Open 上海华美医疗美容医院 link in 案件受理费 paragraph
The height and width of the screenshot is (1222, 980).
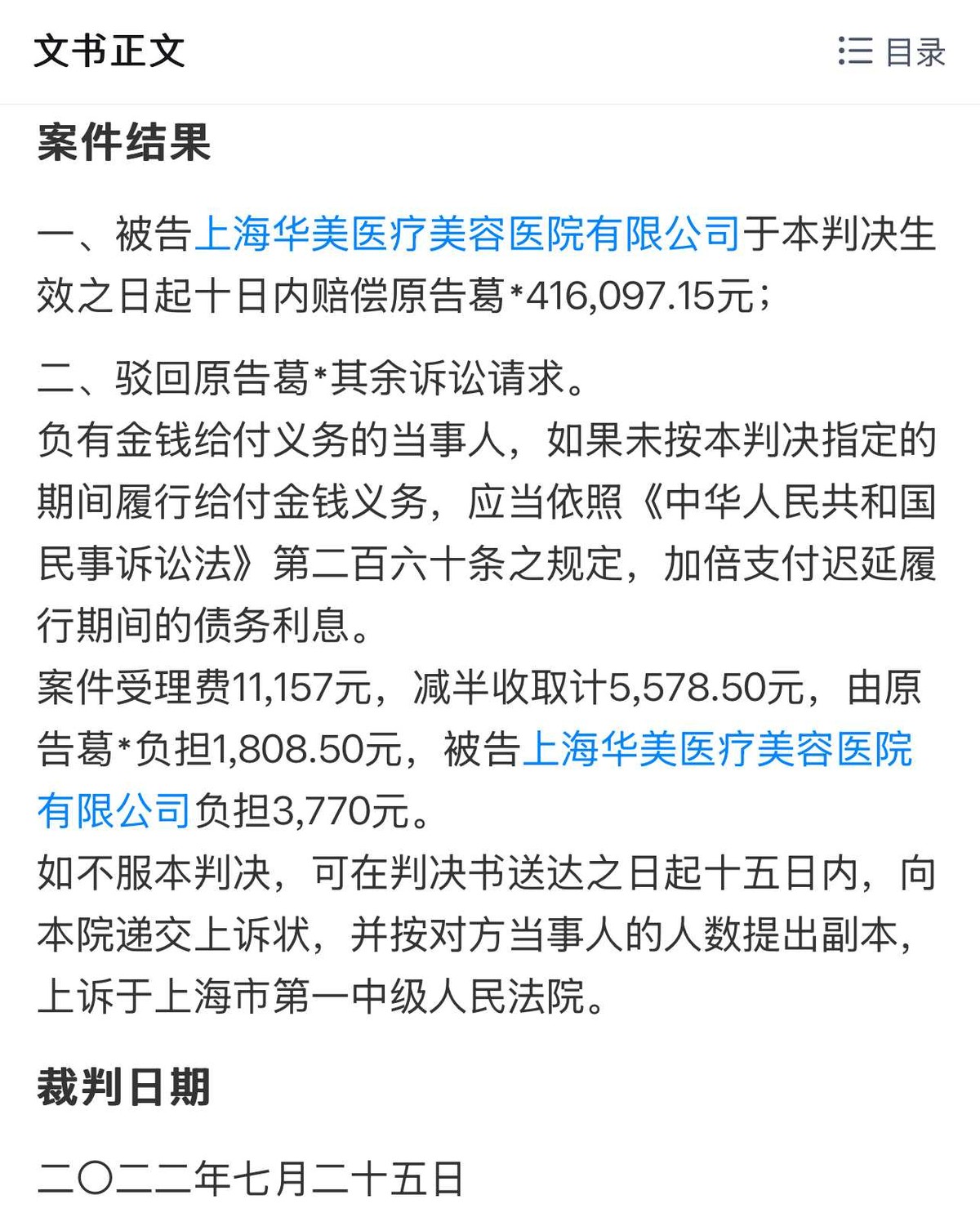tap(717, 749)
